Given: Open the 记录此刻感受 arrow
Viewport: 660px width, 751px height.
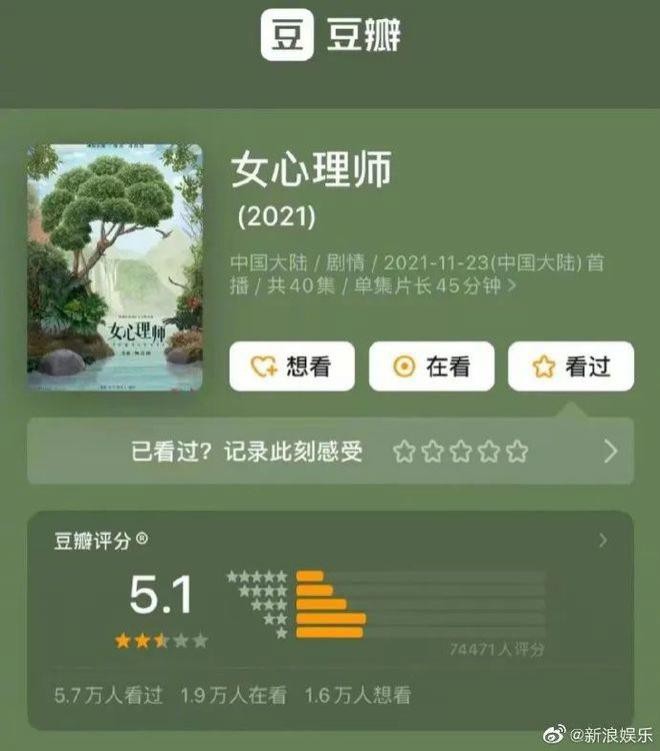Looking at the screenshot, I should tap(611, 452).
